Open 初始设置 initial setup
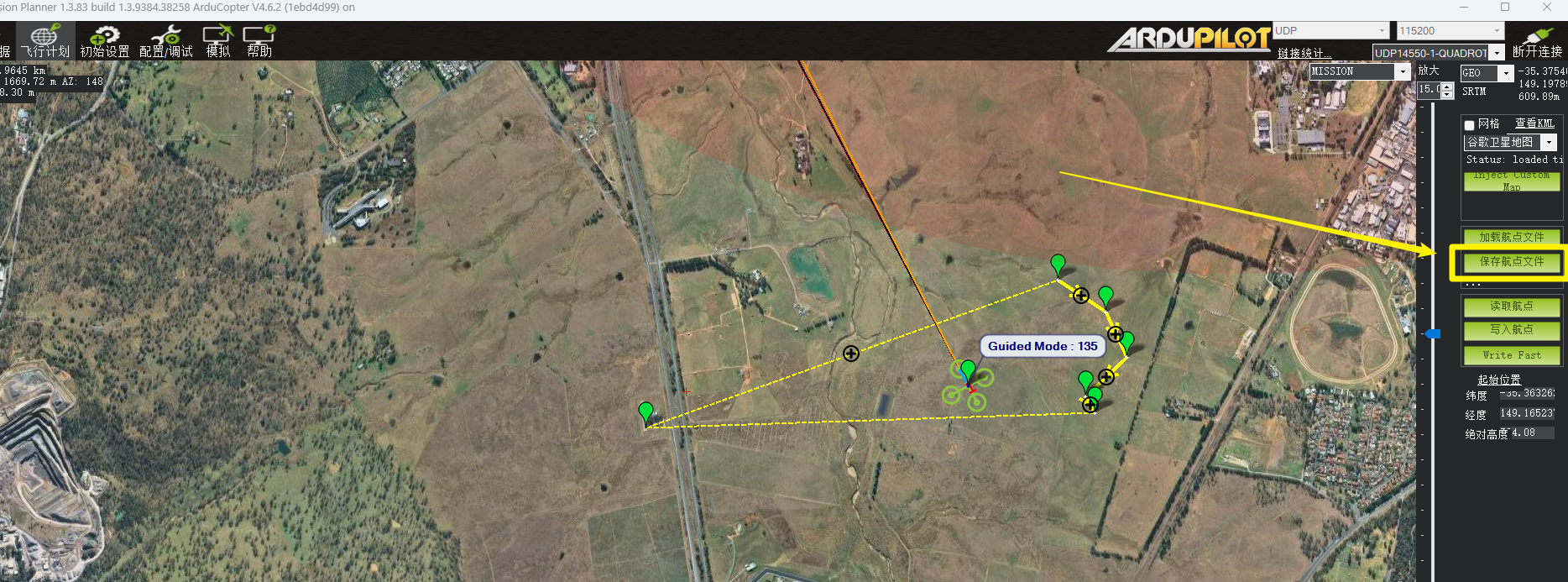Viewport: 1568px width, 582px height. click(x=105, y=41)
